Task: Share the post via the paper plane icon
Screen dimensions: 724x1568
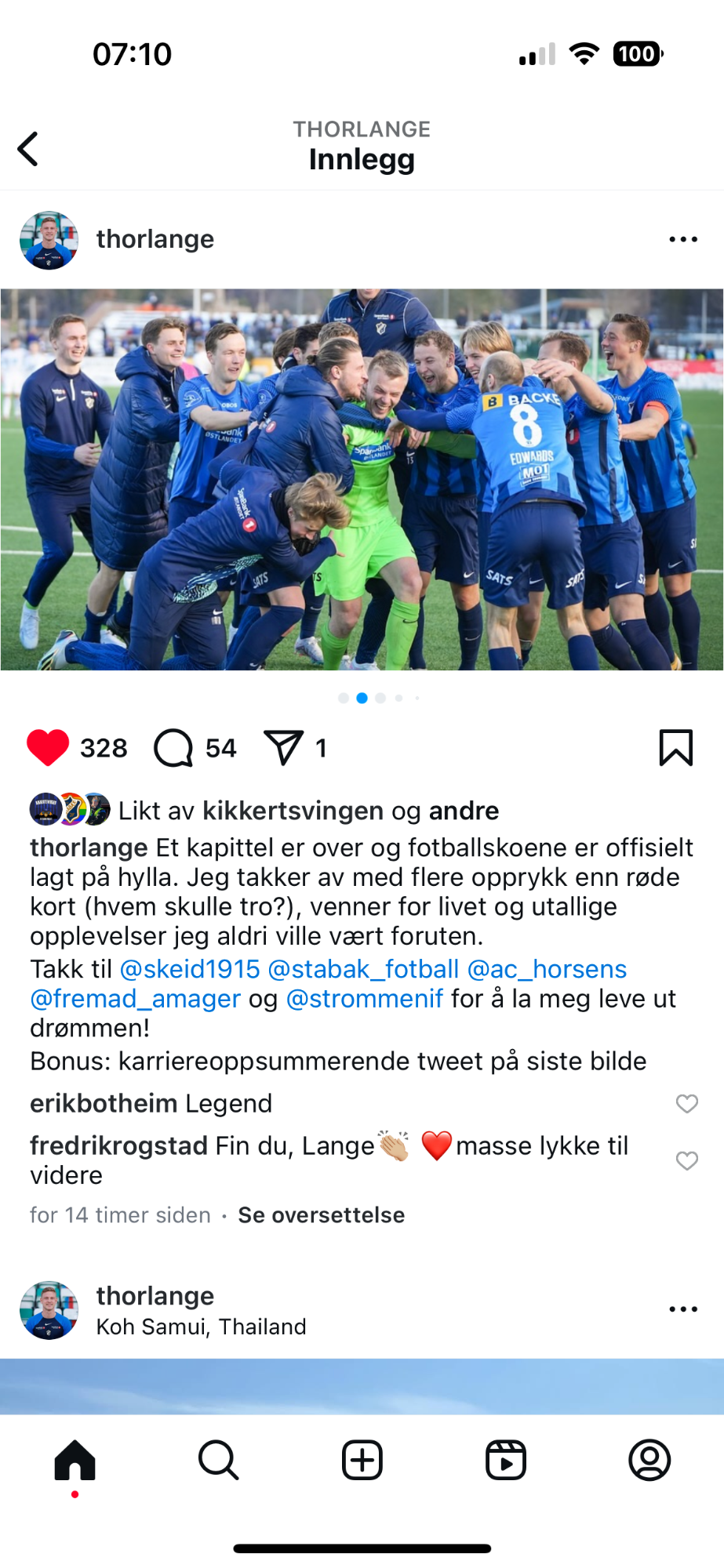Action: coord(283,748)
